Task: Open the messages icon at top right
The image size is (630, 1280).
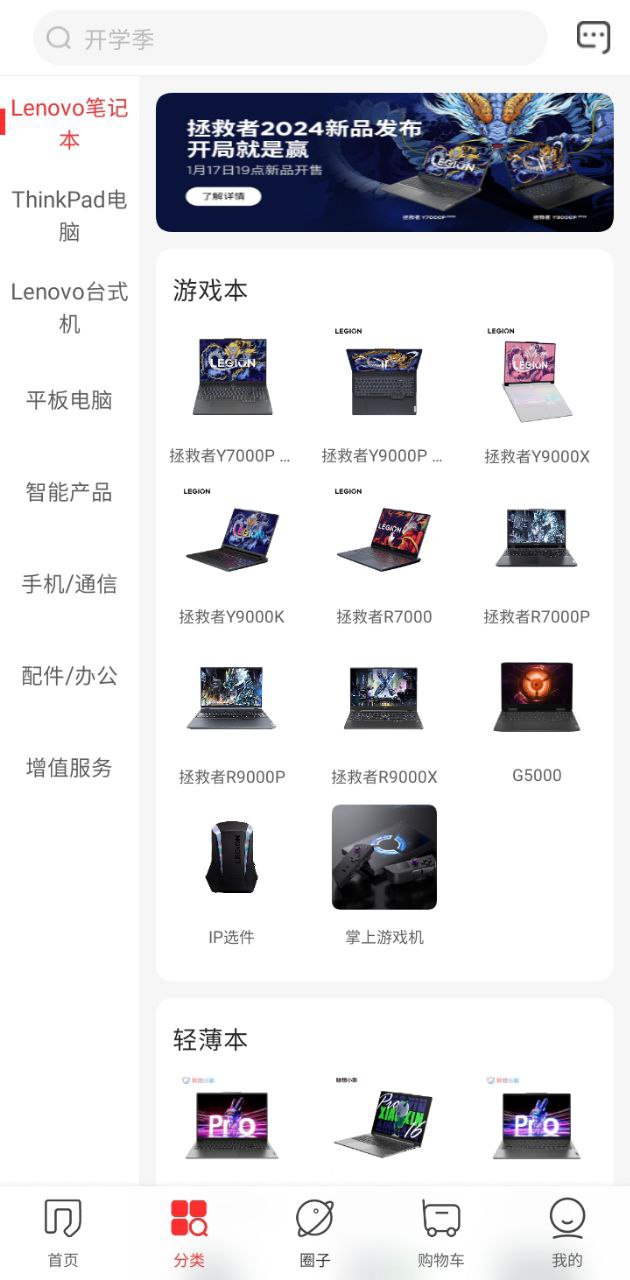Action: click(x=593, y=37)
